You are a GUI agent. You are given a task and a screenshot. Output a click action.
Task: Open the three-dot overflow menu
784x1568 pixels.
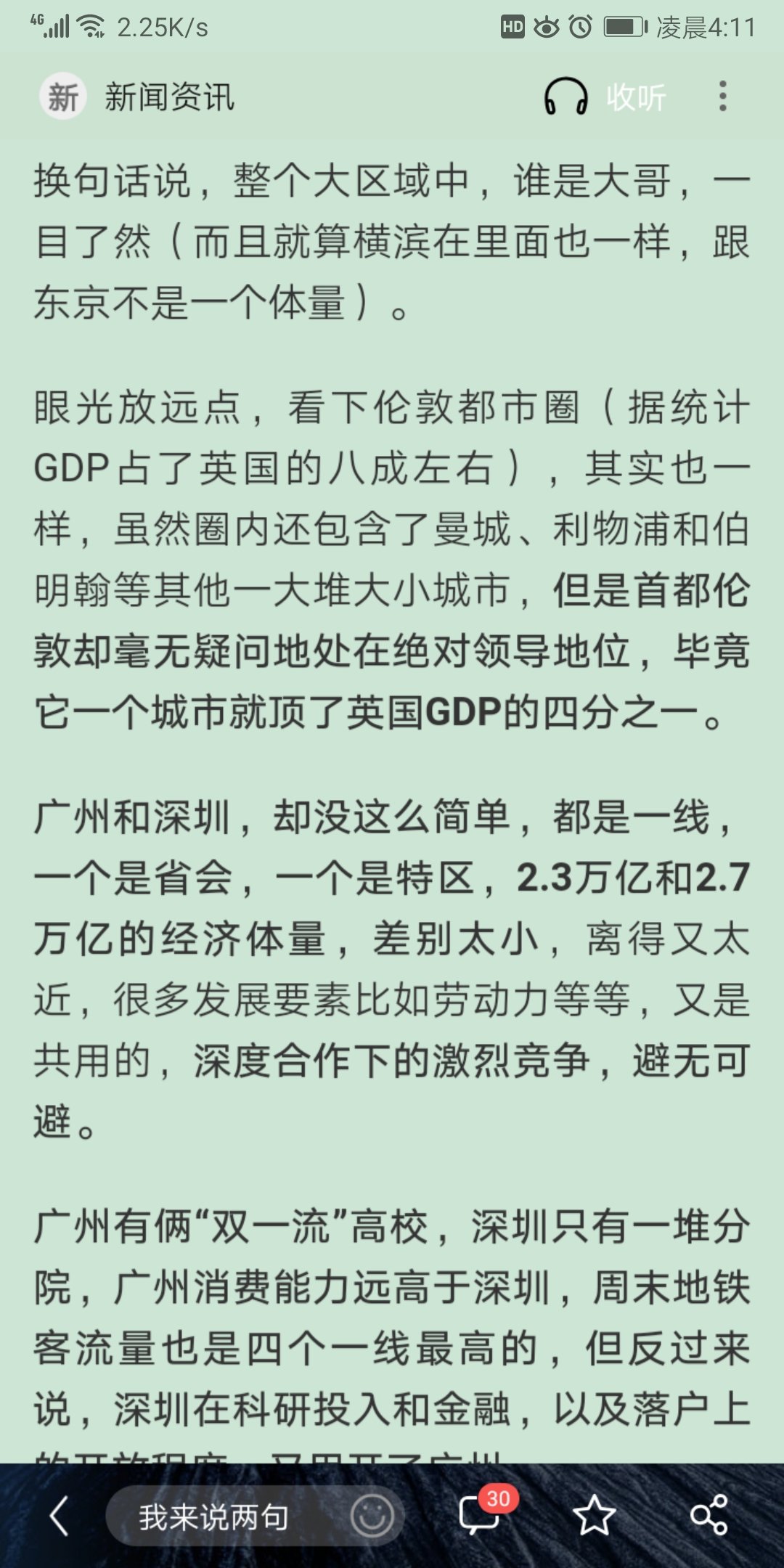point(722,97)
